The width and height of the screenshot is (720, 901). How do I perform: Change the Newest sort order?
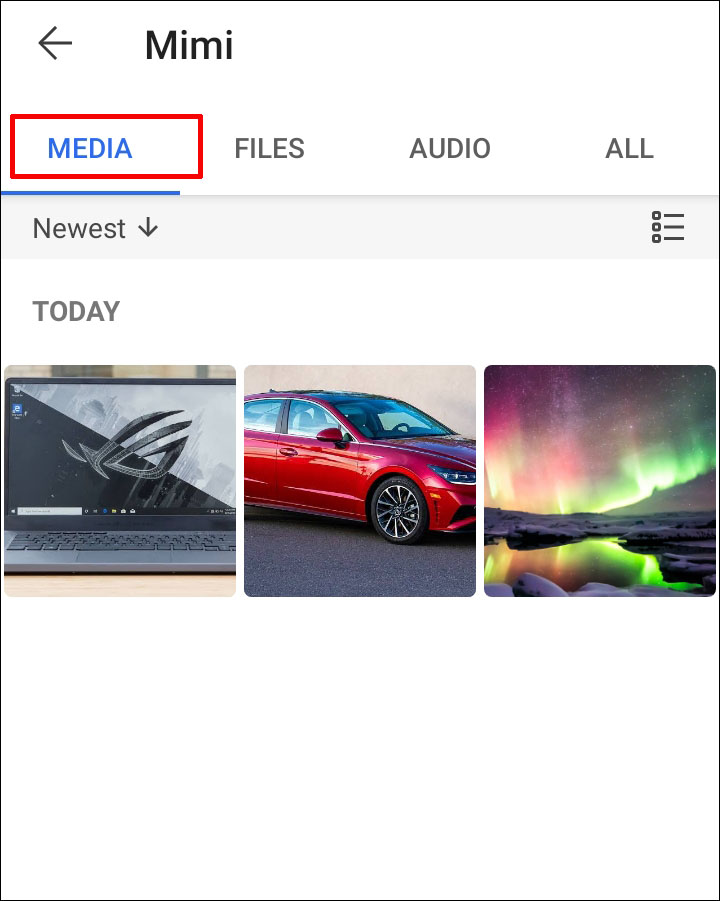[x=95, y=228]
